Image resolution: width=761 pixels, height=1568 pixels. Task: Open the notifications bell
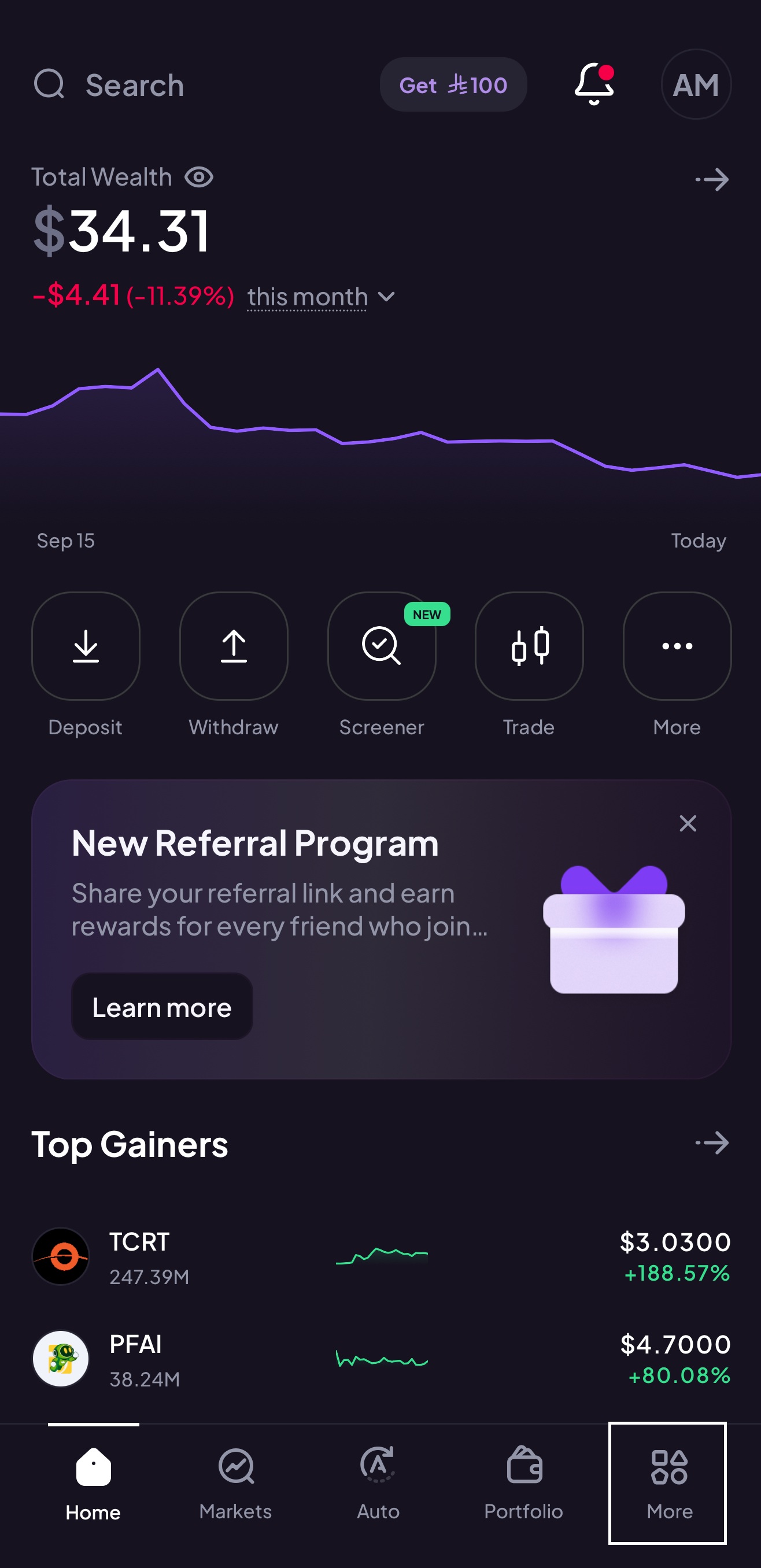click(x=594, y=83)
